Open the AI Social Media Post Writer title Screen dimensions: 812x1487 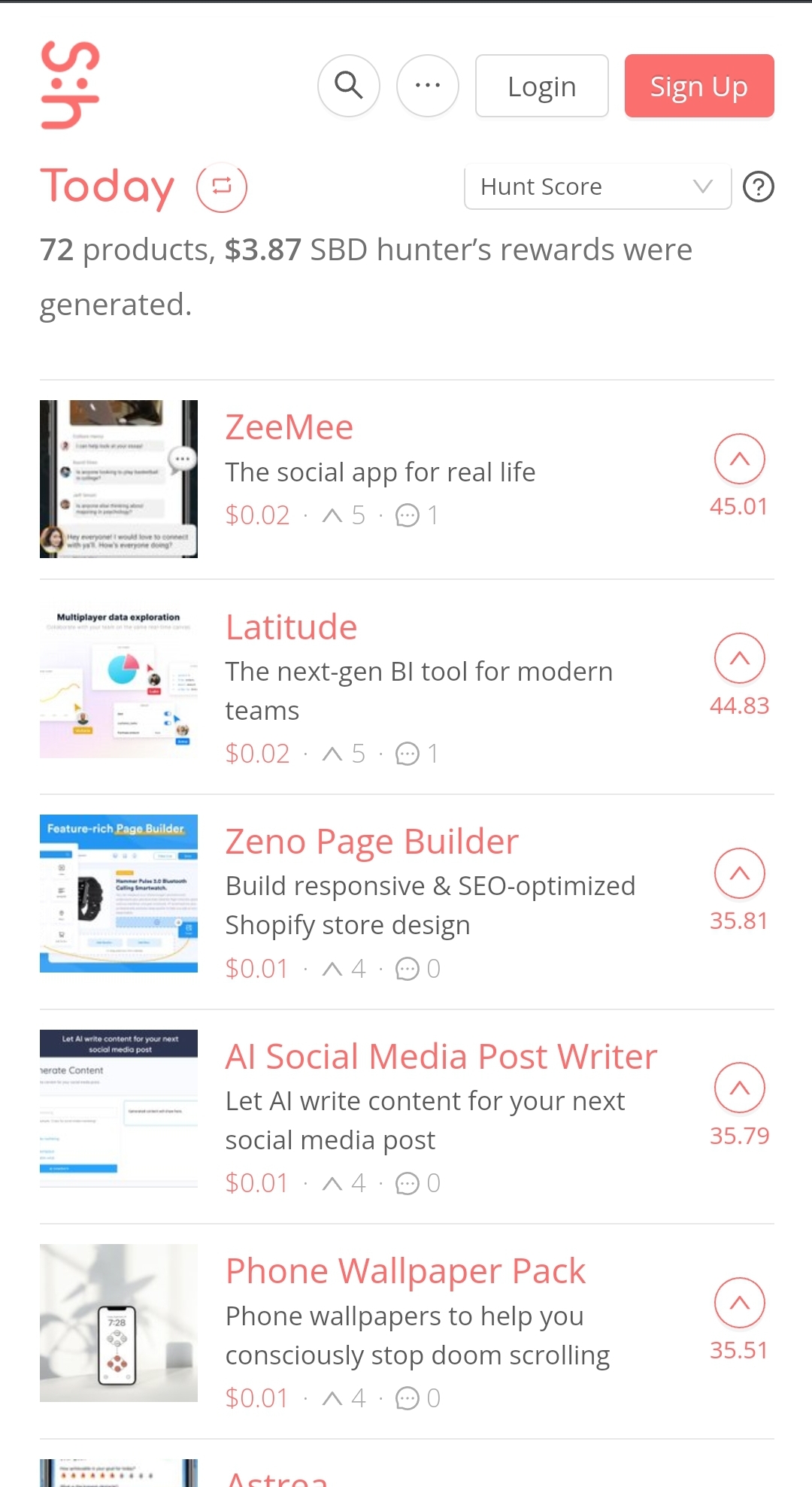(x=441, y=1057)
